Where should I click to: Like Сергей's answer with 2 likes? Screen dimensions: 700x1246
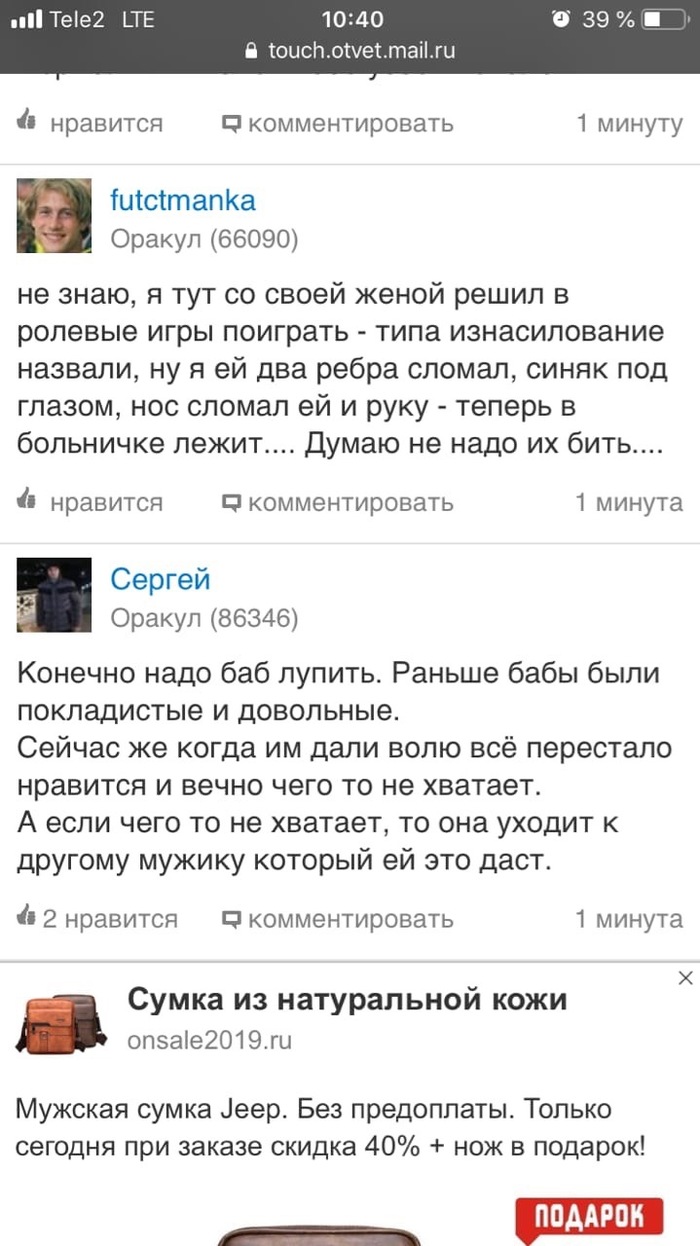[x=98, y=918]
